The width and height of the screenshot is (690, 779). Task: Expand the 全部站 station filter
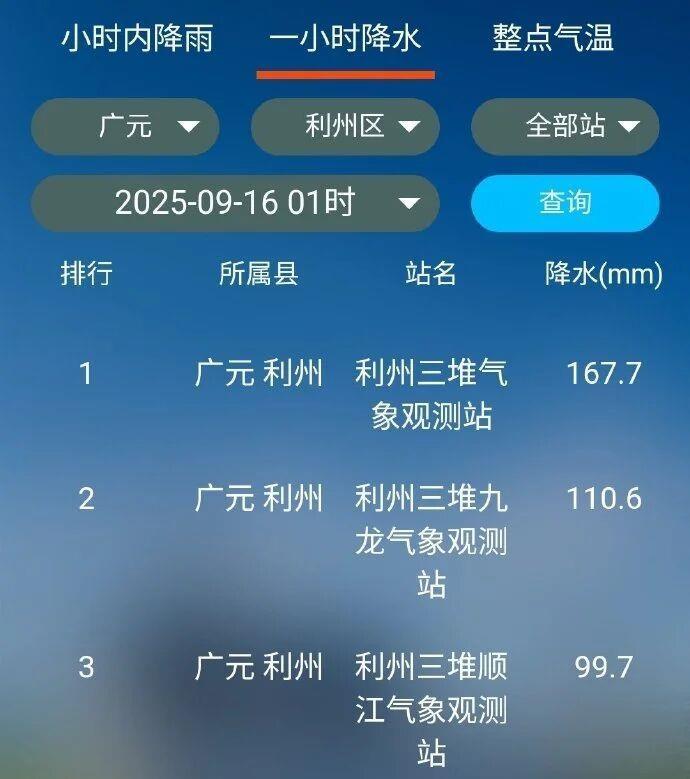pos(565,126)
